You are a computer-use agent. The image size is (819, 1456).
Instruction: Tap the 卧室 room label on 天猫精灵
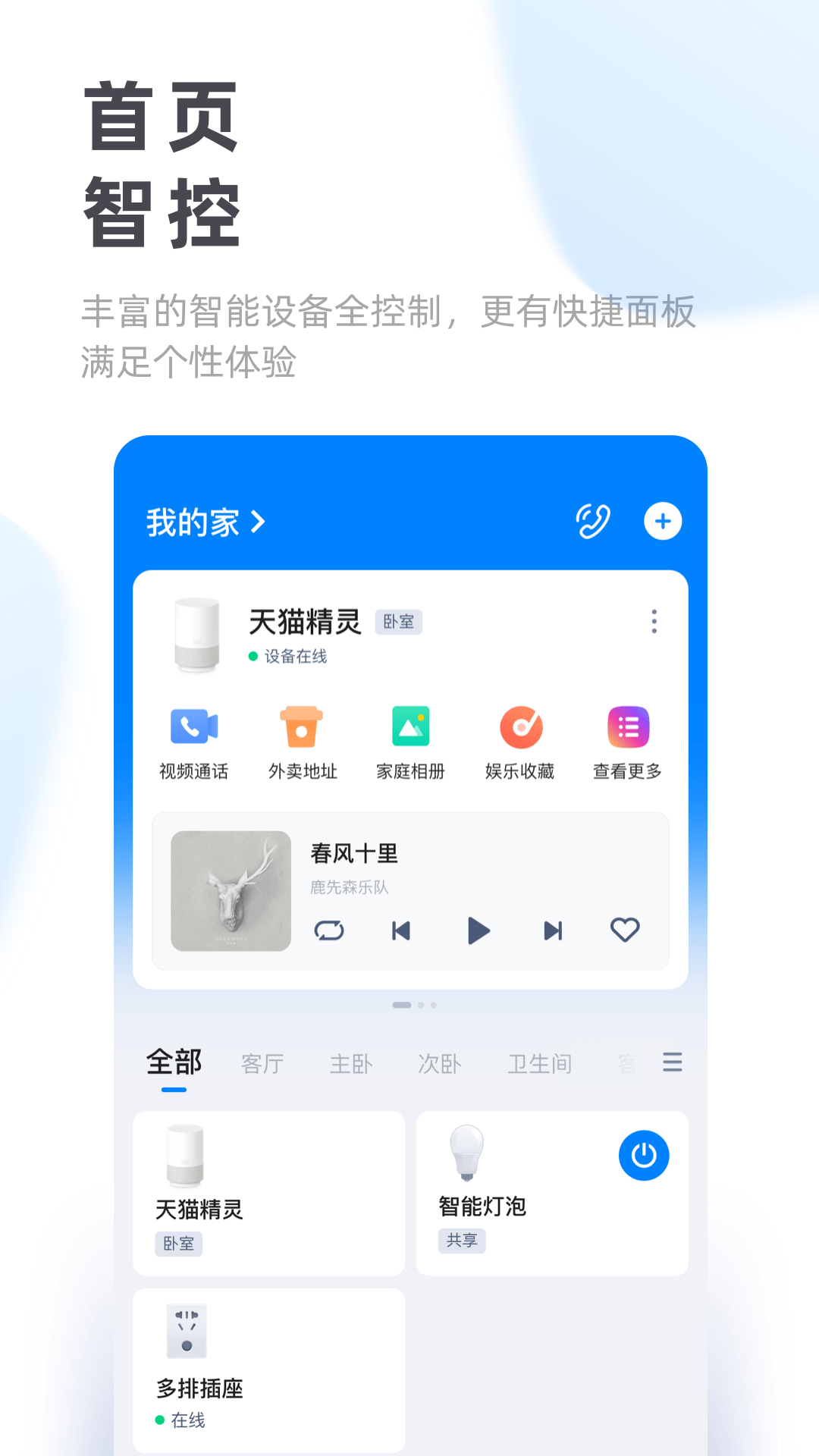tap(400, 621)
